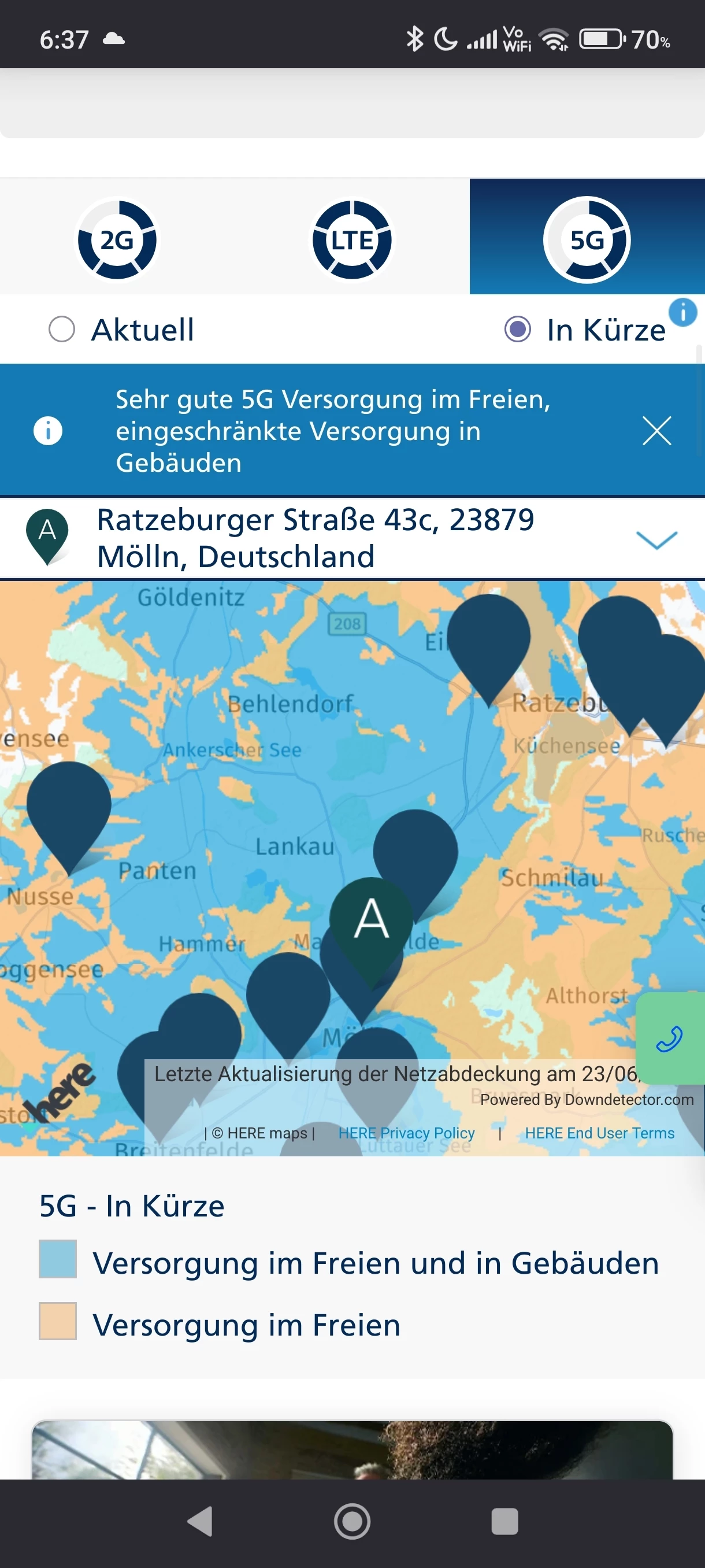The image size is (705, 1568).
Task: Dismiss the 5G Versorgung info banner
Action: pos(656,431)
